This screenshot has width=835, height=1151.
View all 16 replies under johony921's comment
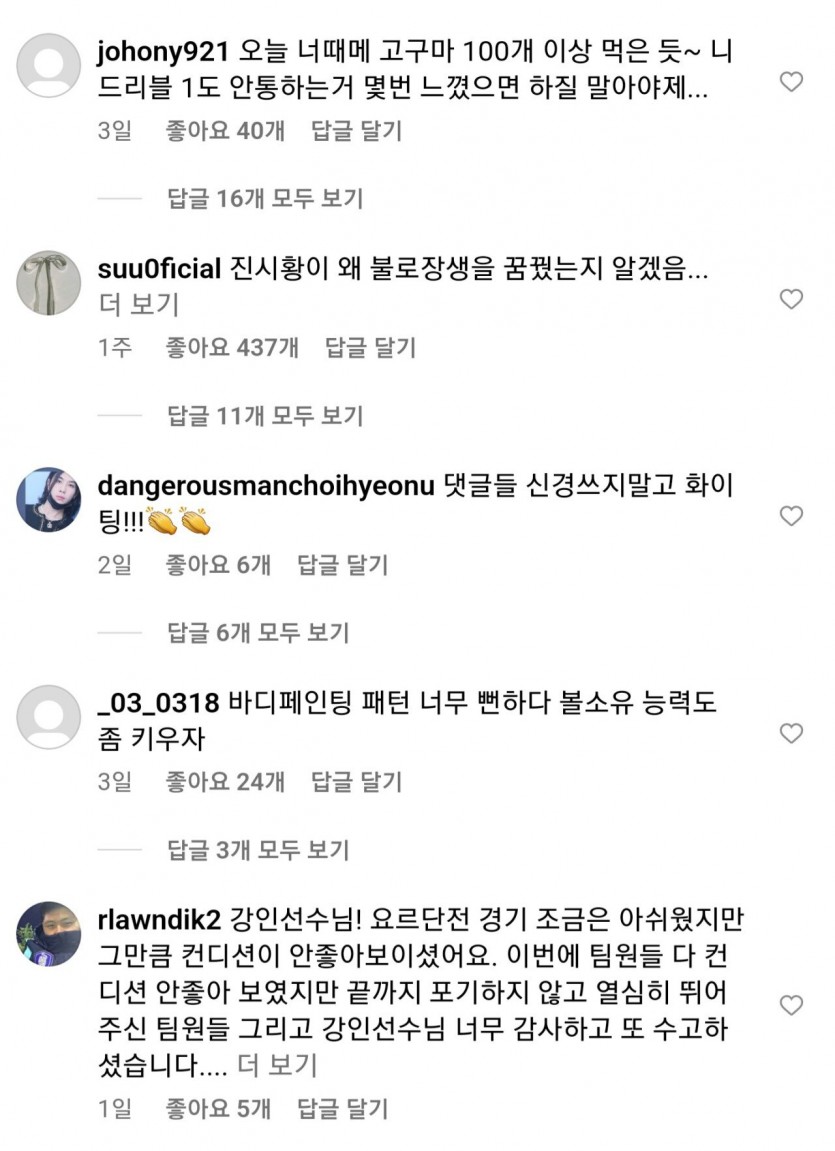[265, 198]
